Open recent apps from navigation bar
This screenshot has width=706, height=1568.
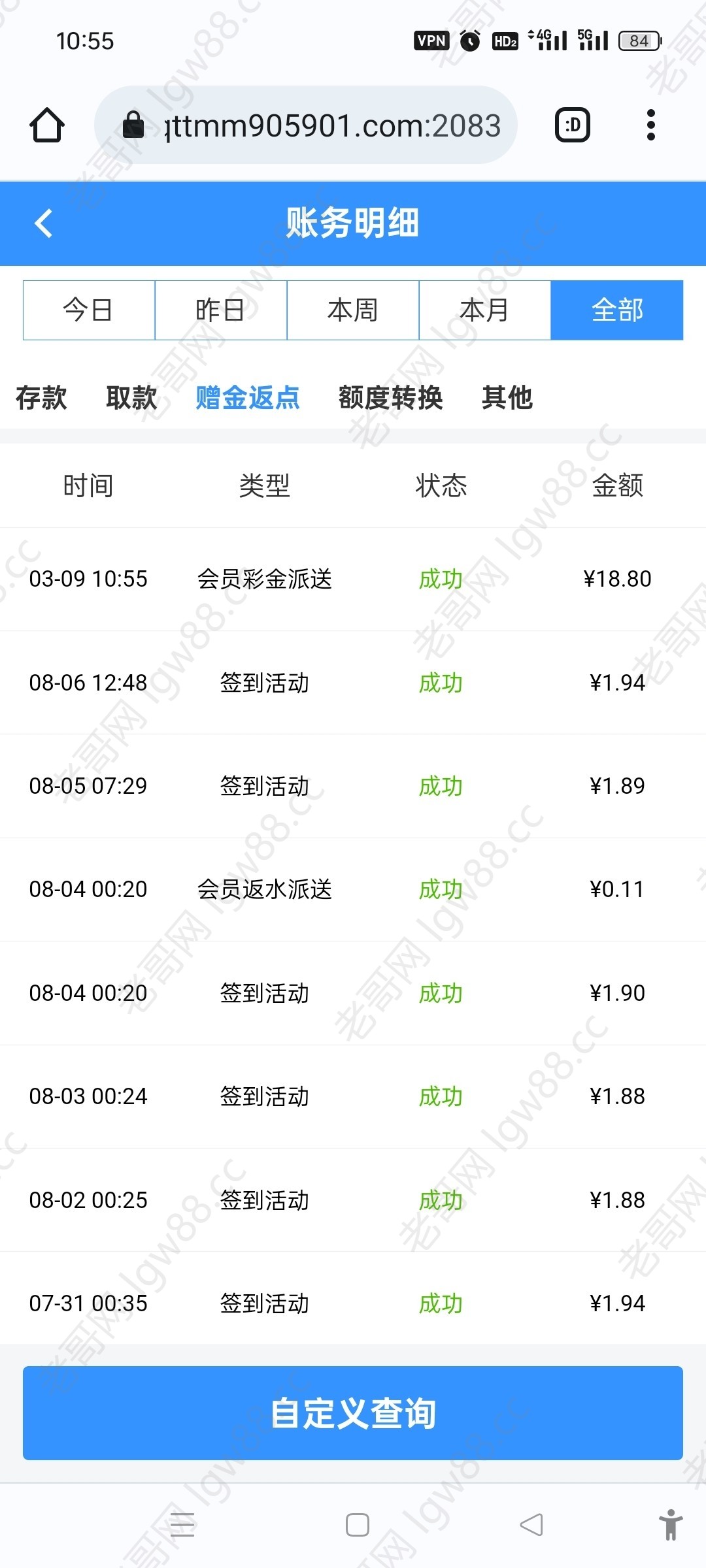point(182,1525)
